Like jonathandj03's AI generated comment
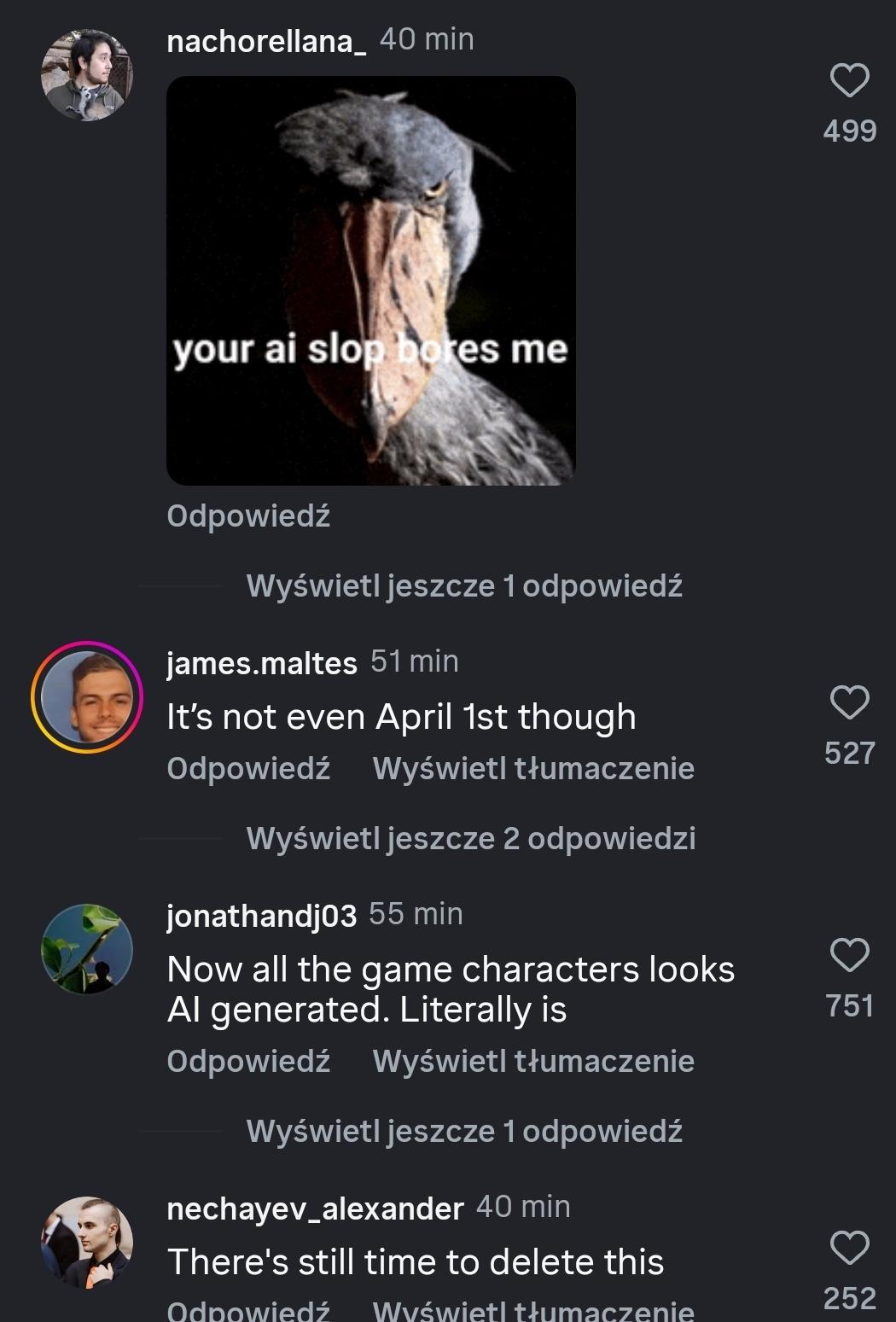Image resolution: width=896 pixels, height=1322 pixels. 849,956
